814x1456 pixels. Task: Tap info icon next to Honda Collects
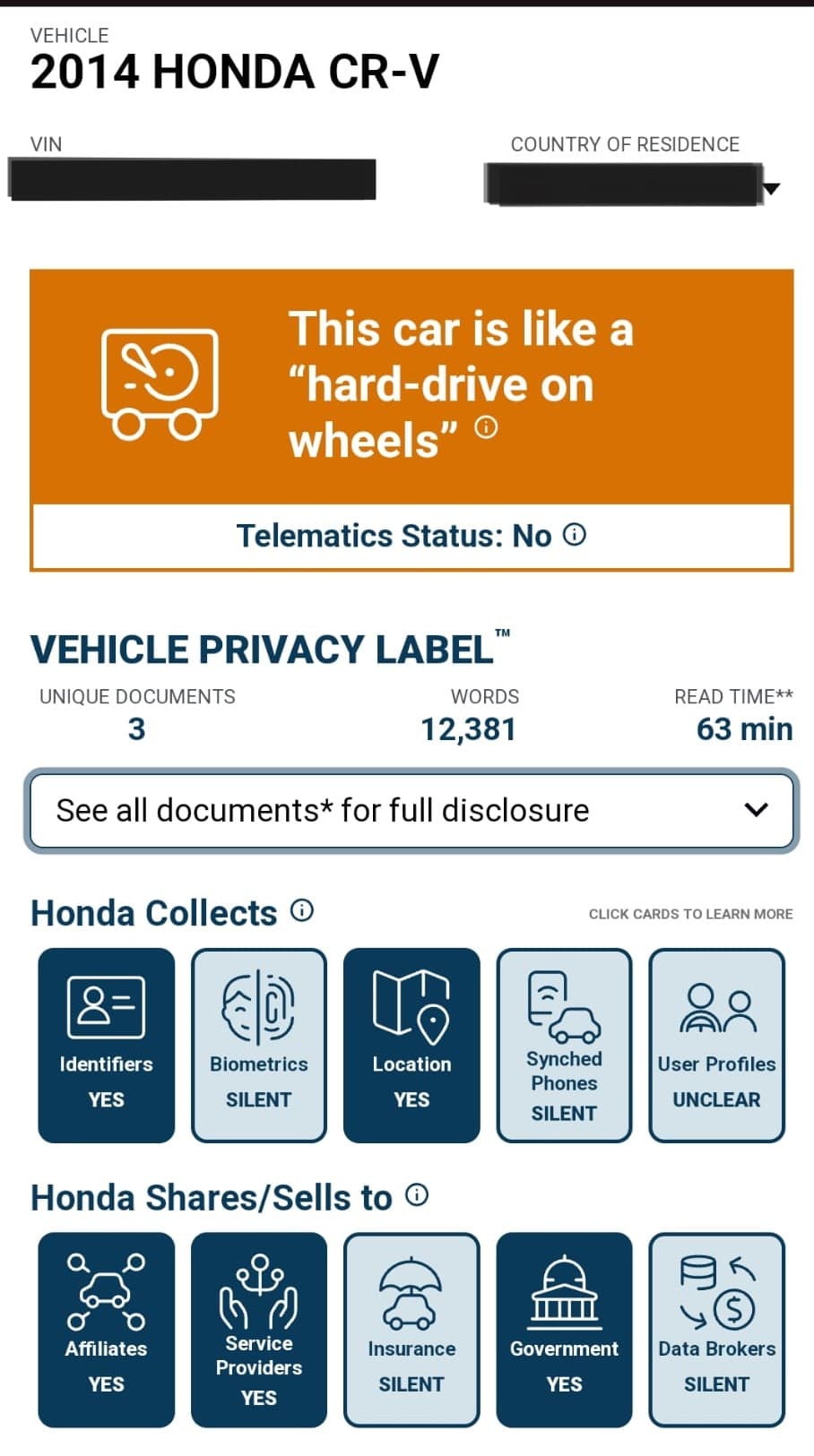tap(302, 911)
